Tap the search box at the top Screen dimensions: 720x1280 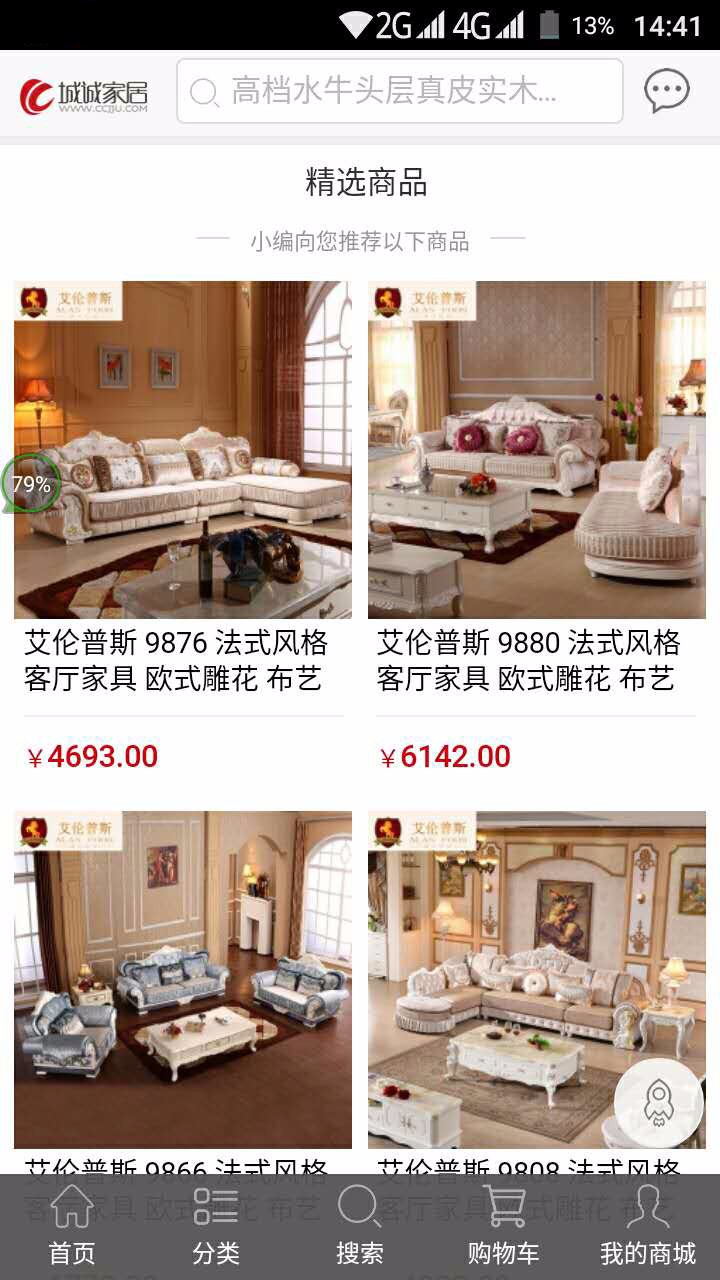point(400,91)
